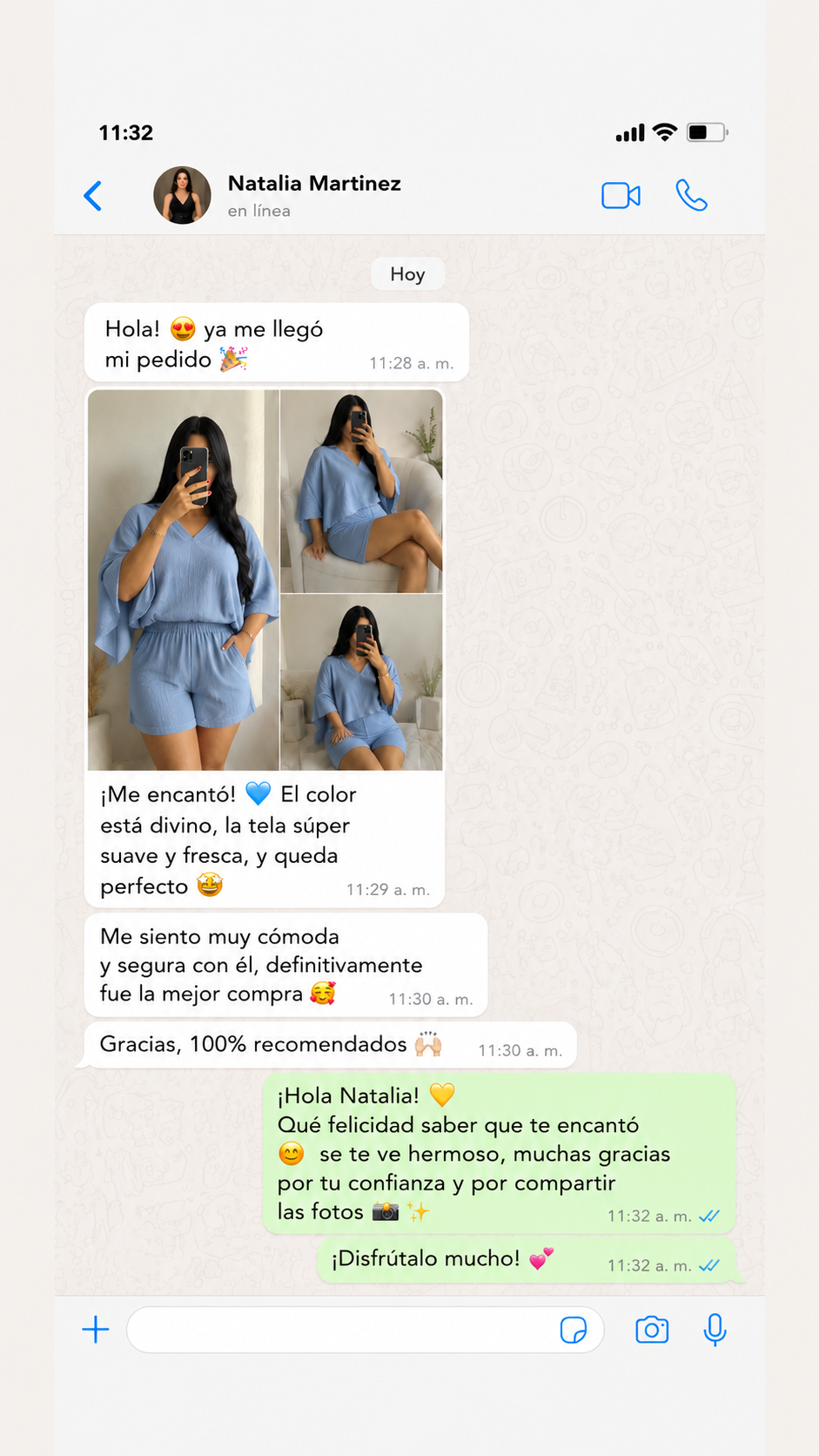Open the large blue outfit photo

point(183,580)
